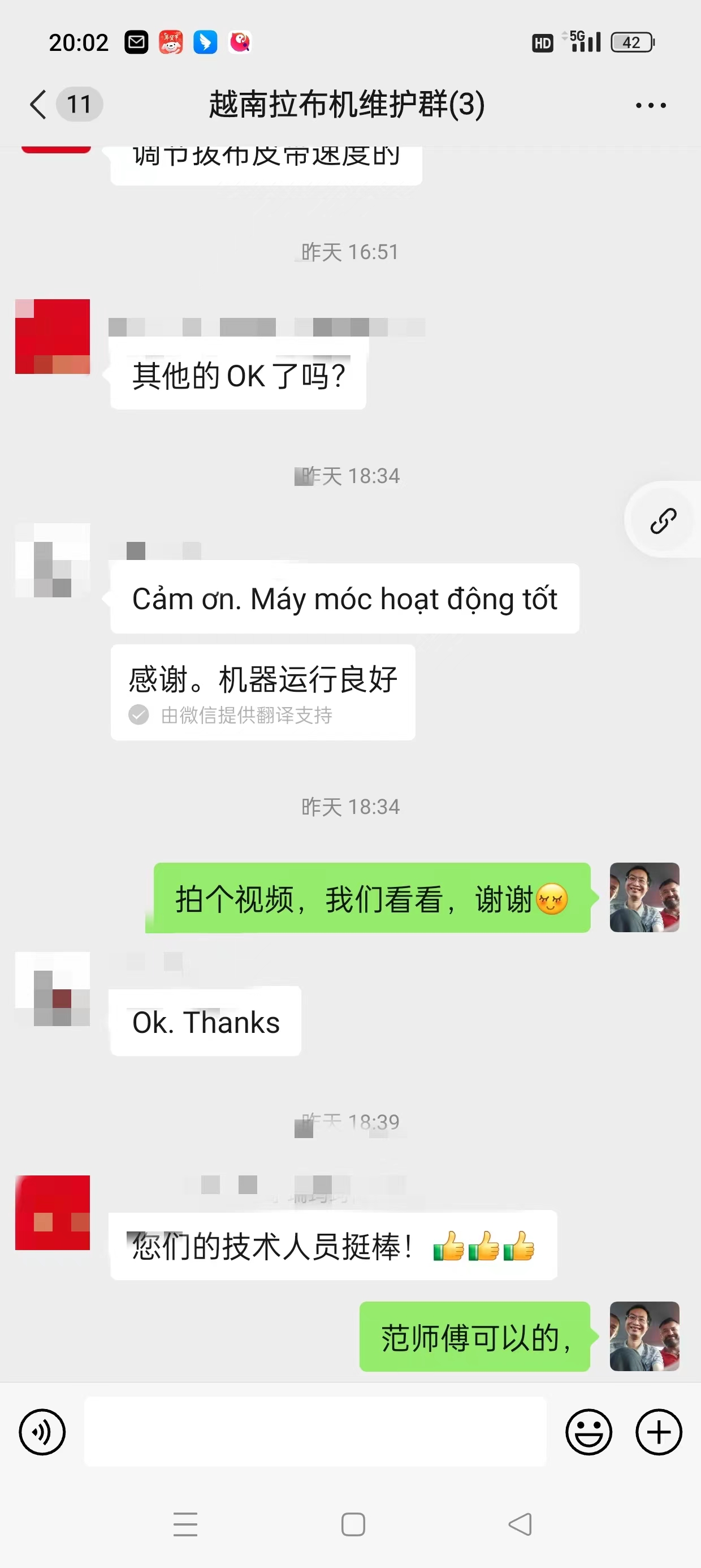View profile of the 'Ok. Thanks' sender
This screenshot has width=701, height=1568.
[x=53, y=989]
